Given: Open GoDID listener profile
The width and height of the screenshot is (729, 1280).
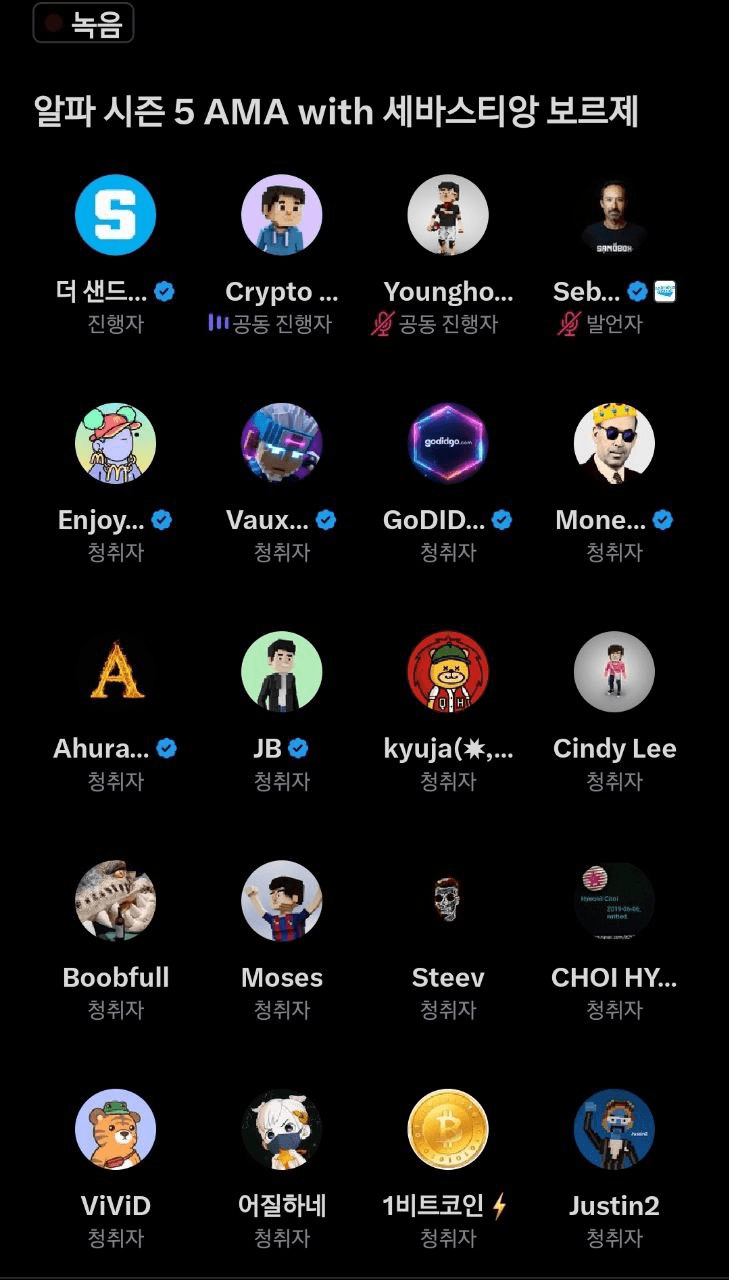Looking at the screenshot, I should click(448, 443).
